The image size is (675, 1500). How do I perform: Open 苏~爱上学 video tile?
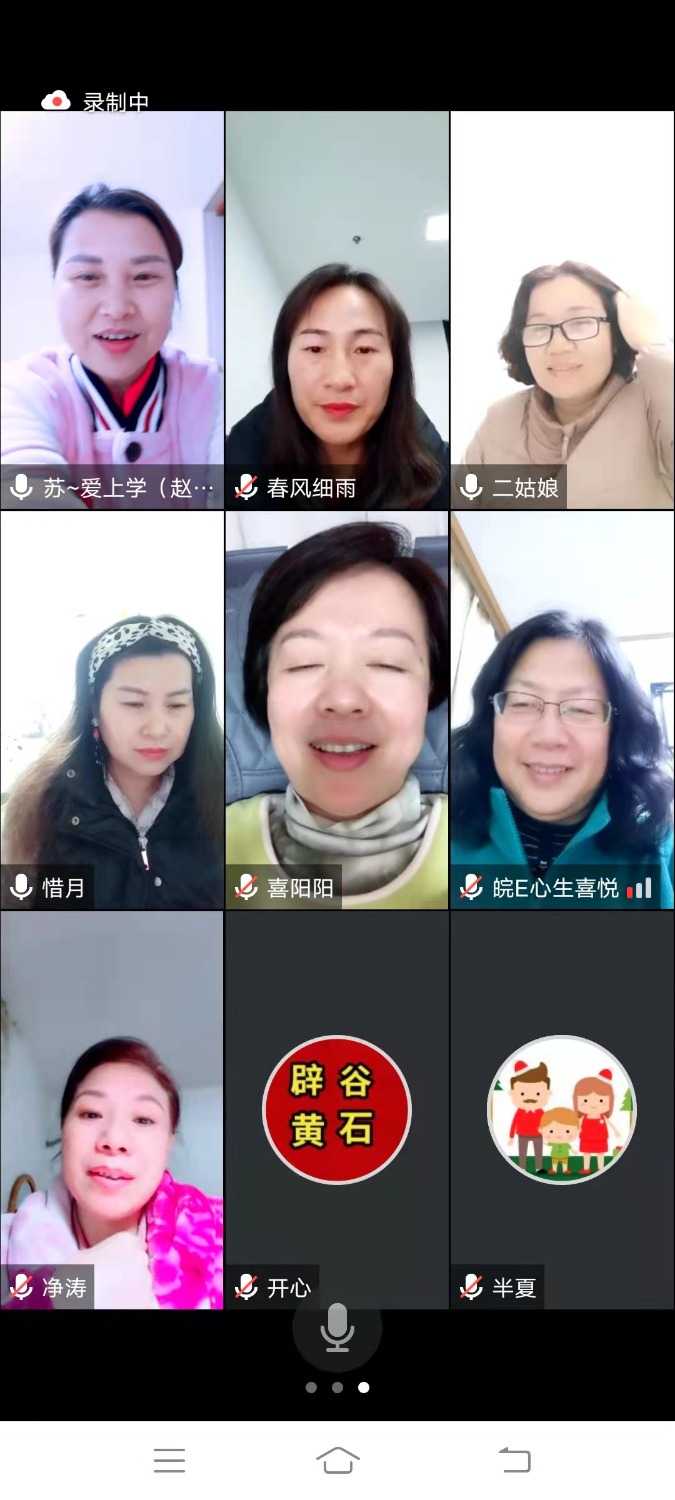(112, 310)
